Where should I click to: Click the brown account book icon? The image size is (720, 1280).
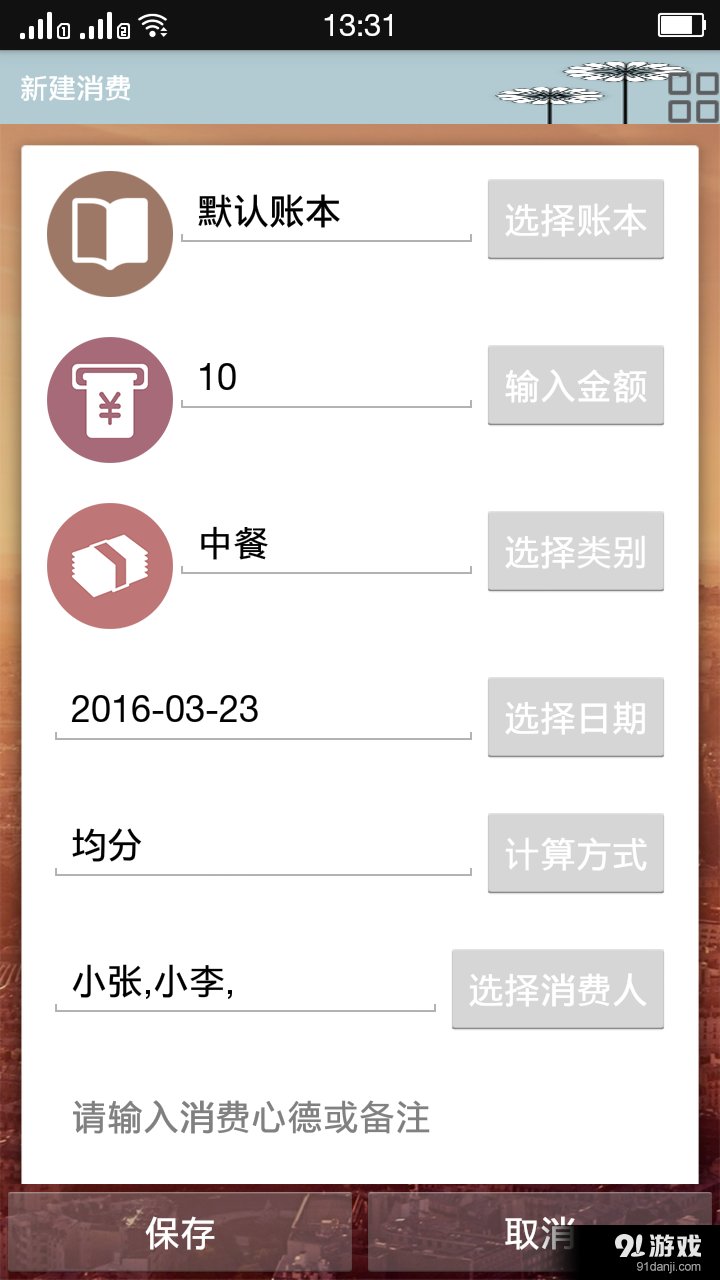(x=110, y=233)
